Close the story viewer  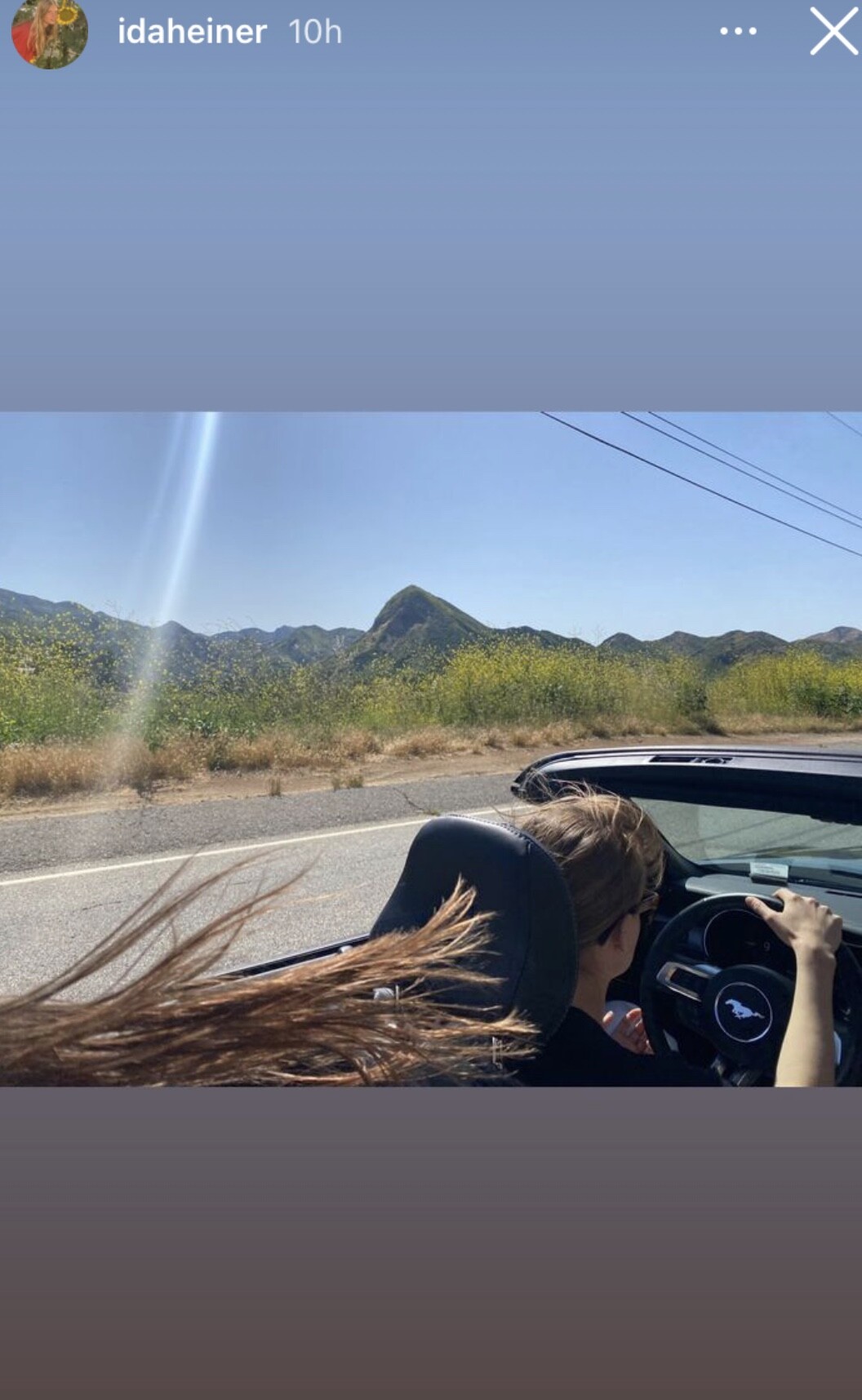click(833, 32)
